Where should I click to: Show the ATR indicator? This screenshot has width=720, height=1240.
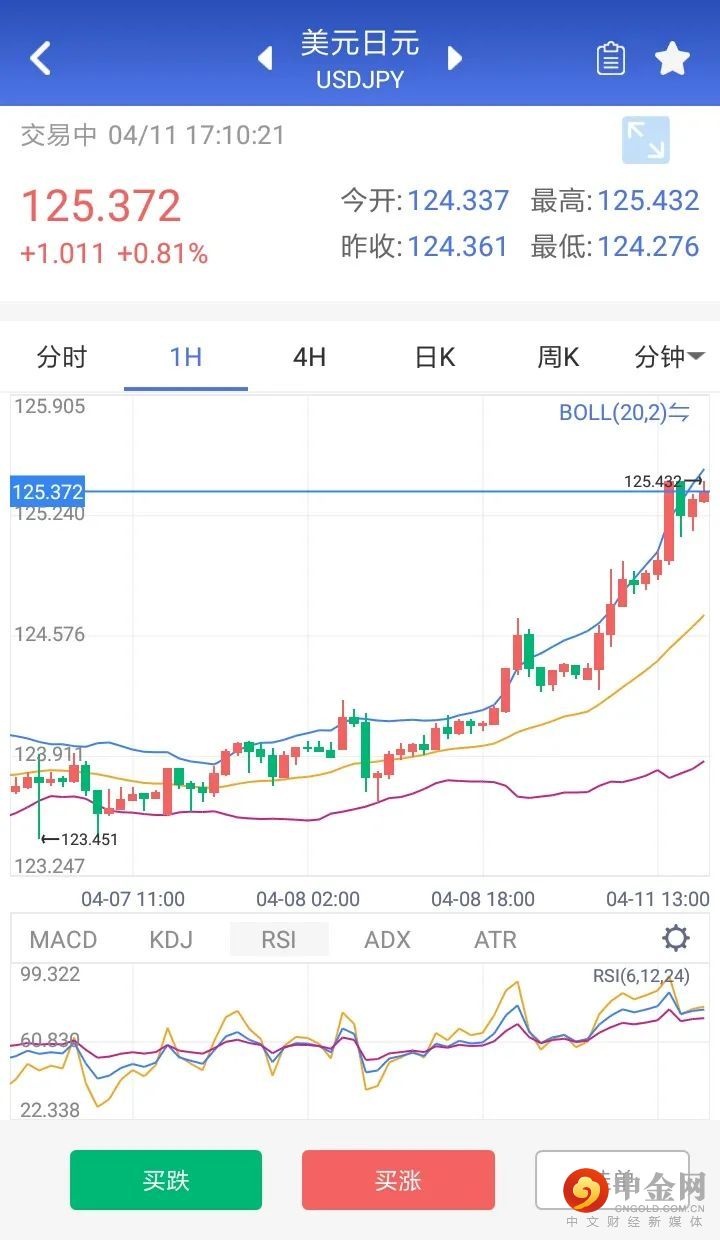coord(495,940)
